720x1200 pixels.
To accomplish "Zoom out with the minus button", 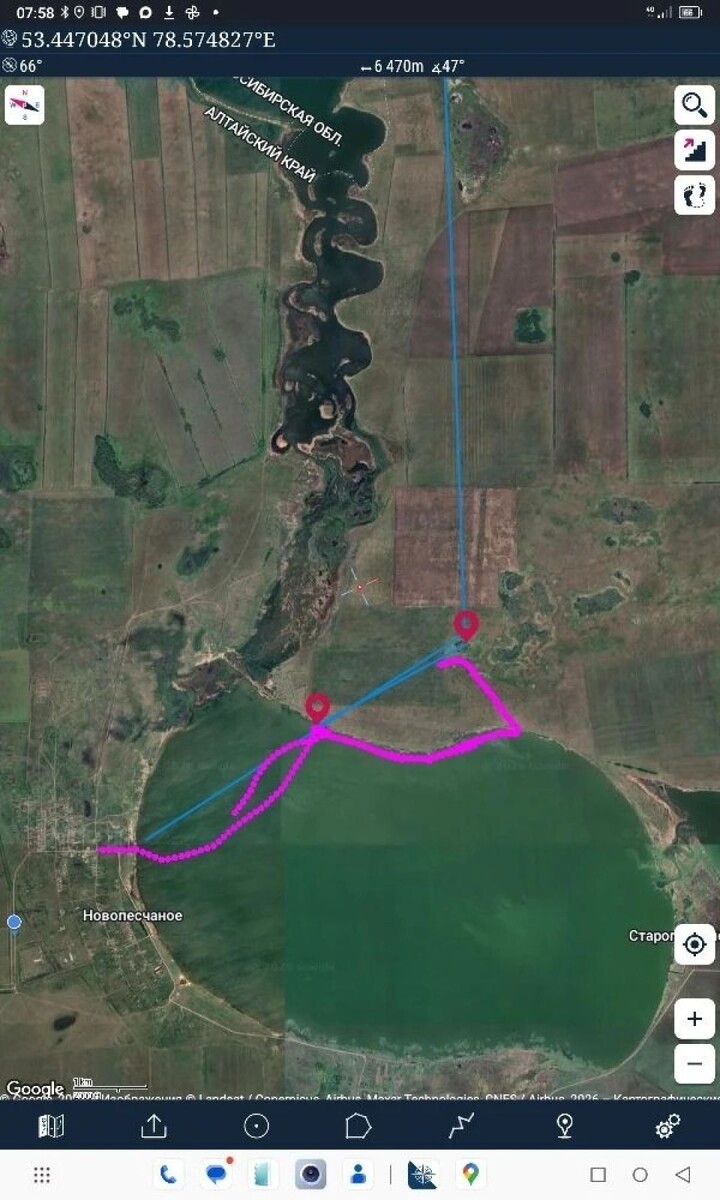I will pos(694,1063).
